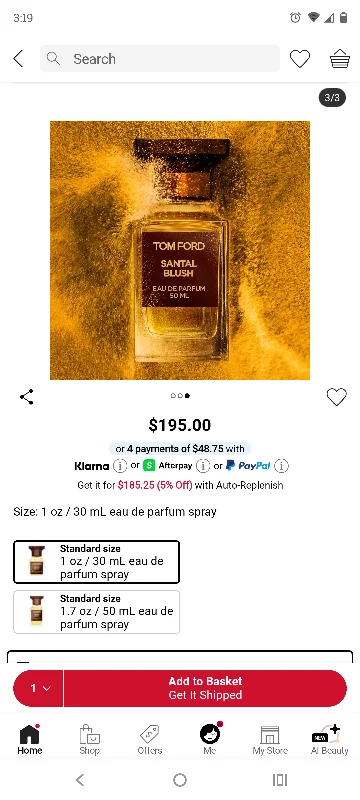Add product to Loves with heart below image
This screenshot has width=360, height=800.
[337, 396]
